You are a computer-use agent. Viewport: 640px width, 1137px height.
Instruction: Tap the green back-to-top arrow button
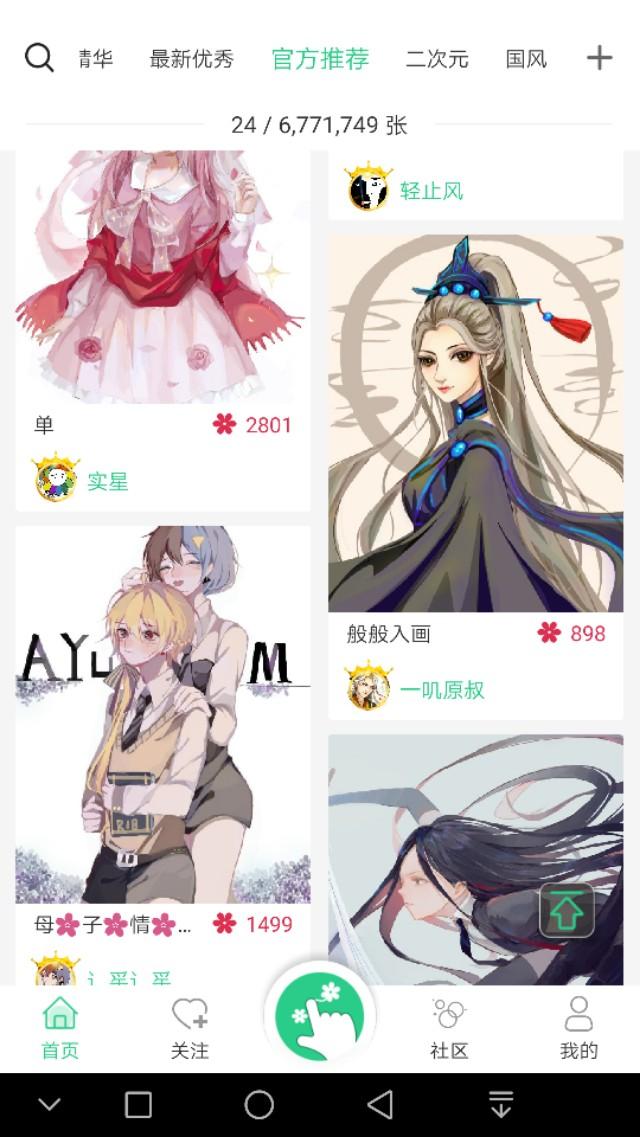pos(567,910)
